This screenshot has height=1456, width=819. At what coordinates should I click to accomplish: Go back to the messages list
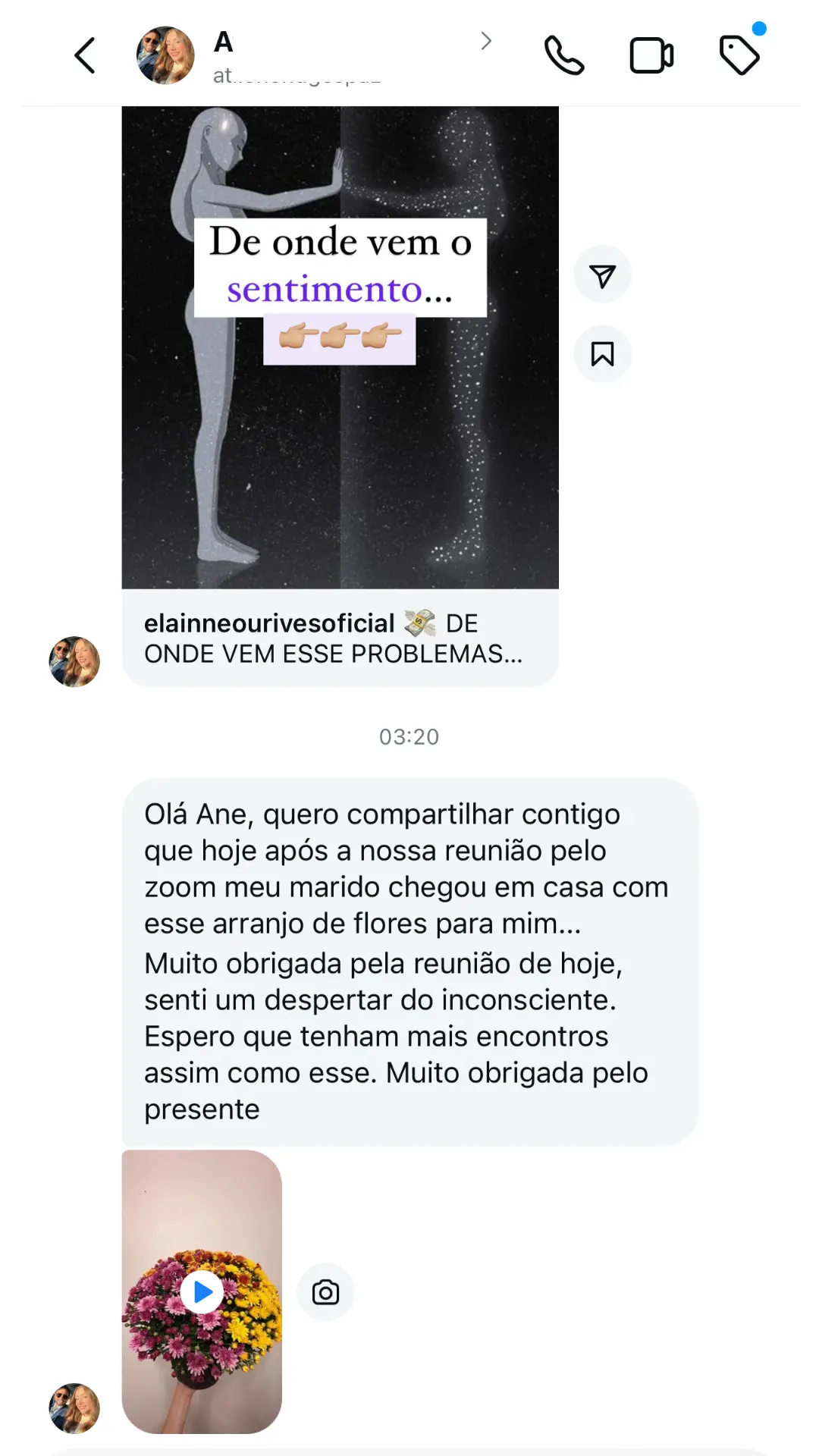(85, 55)
